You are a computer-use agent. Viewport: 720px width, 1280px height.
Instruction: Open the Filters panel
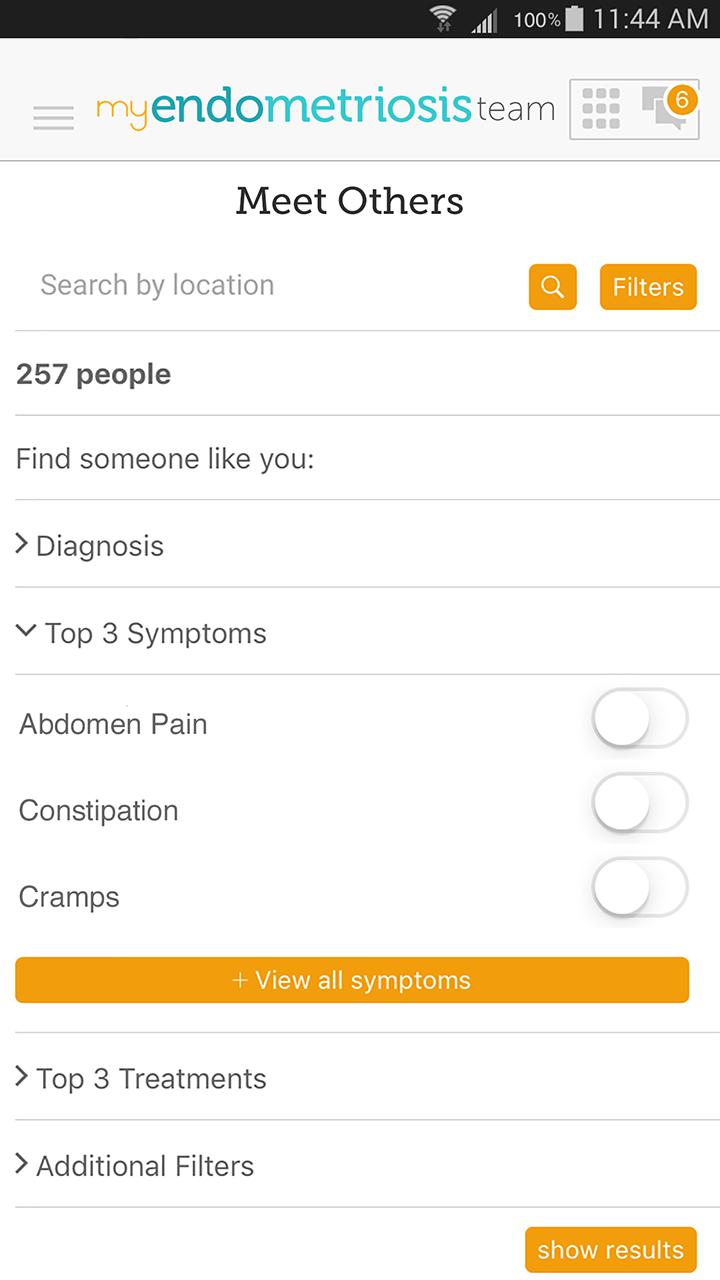click(647, 287)
